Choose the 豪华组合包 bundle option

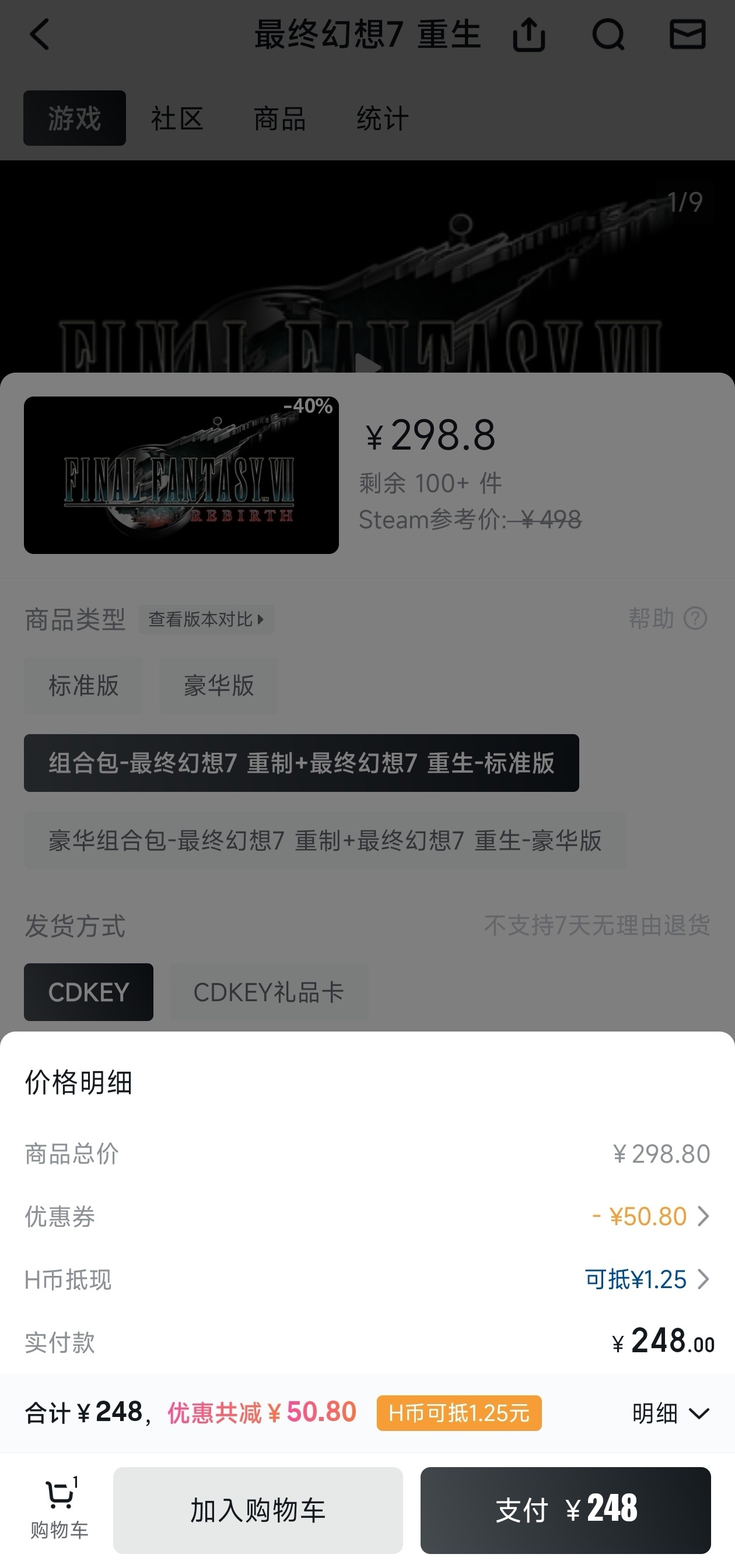pyautogui.click(x=324, y=841)
